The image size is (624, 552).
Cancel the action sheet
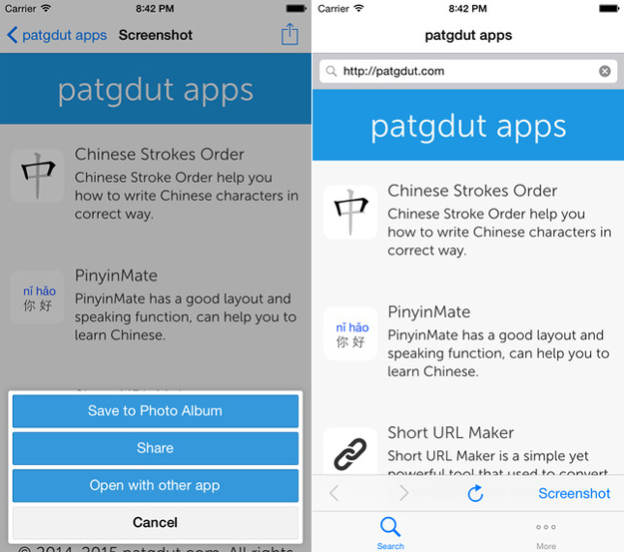click(155, 522)
